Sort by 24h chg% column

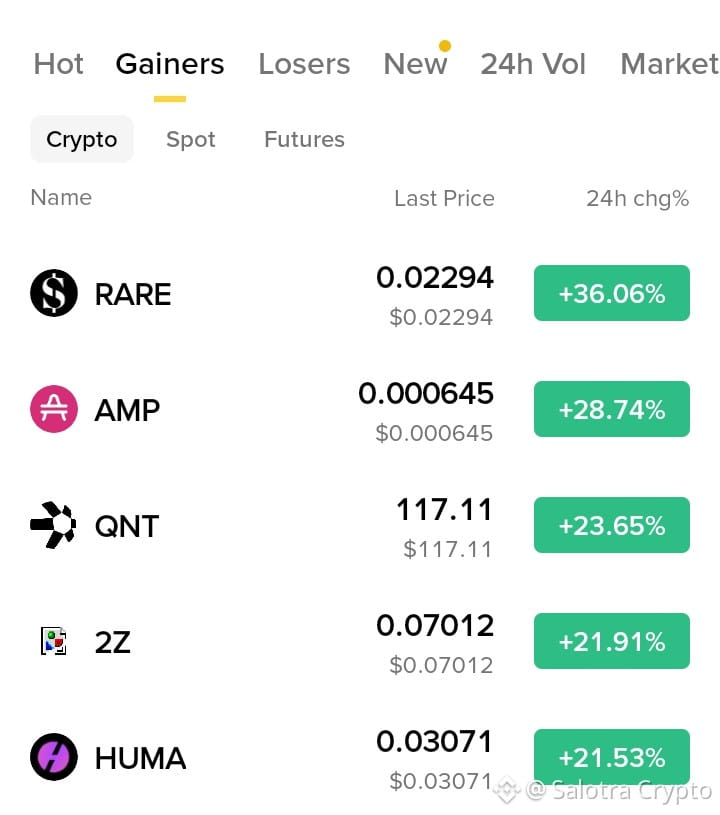click(638, 199)
